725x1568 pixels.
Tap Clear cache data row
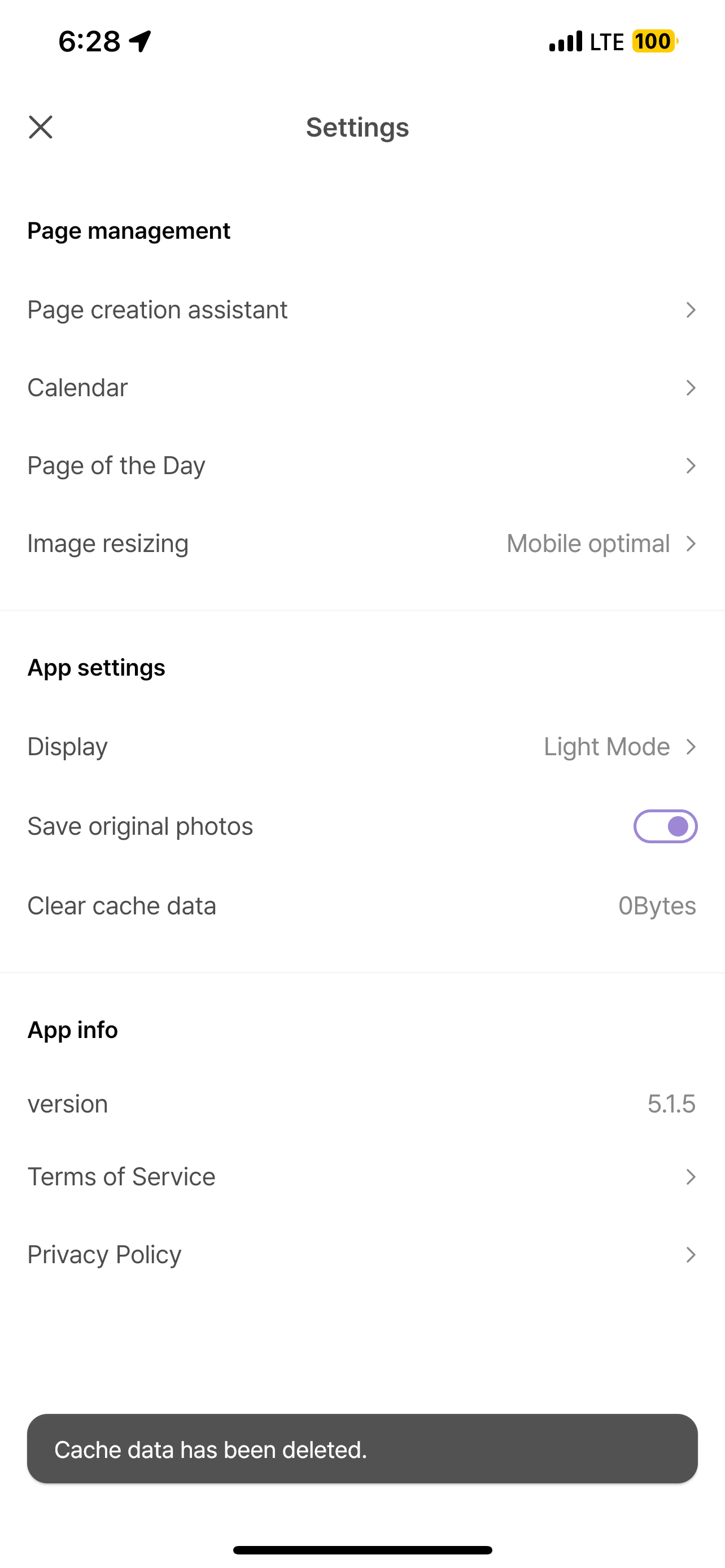coord(362,906)
